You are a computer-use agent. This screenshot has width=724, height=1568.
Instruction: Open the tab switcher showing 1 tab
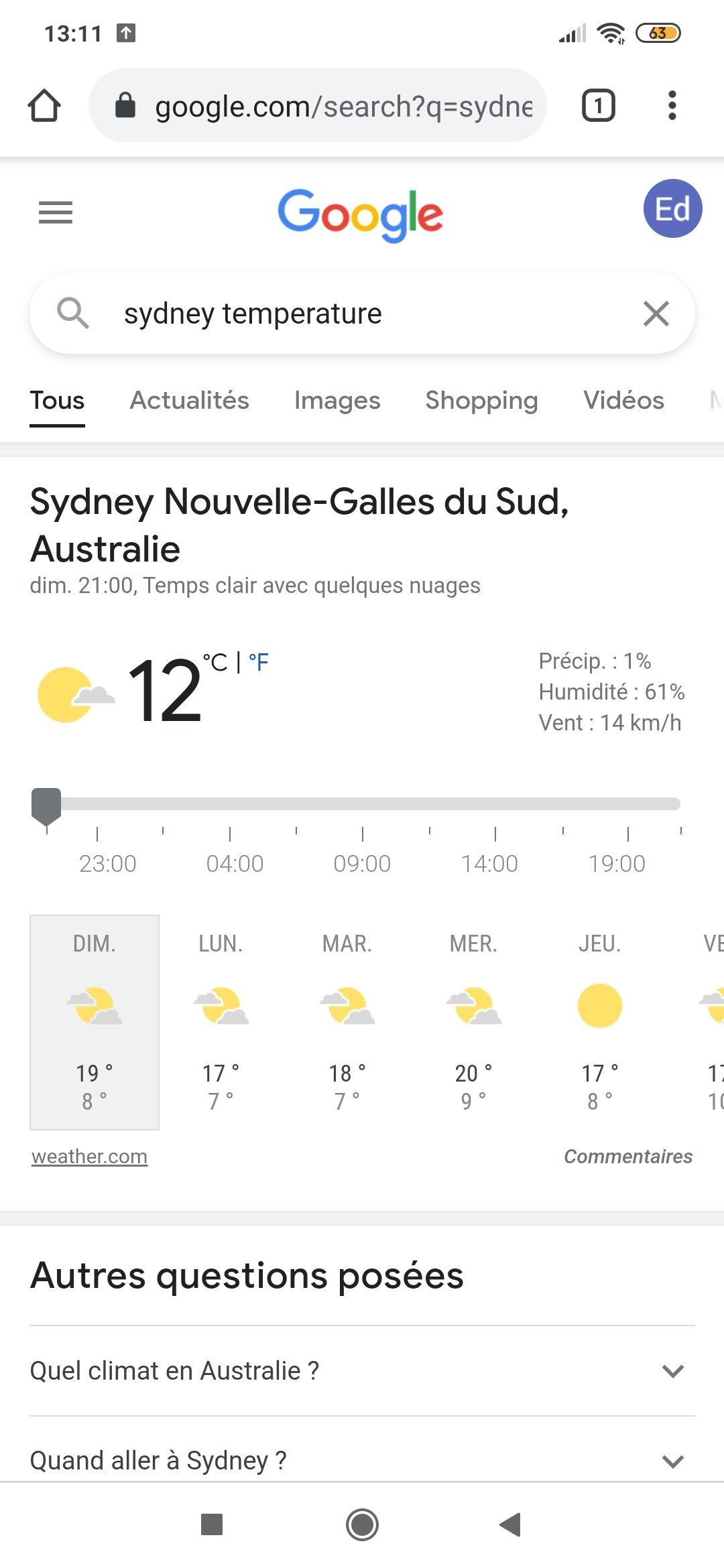click(598, 106)
